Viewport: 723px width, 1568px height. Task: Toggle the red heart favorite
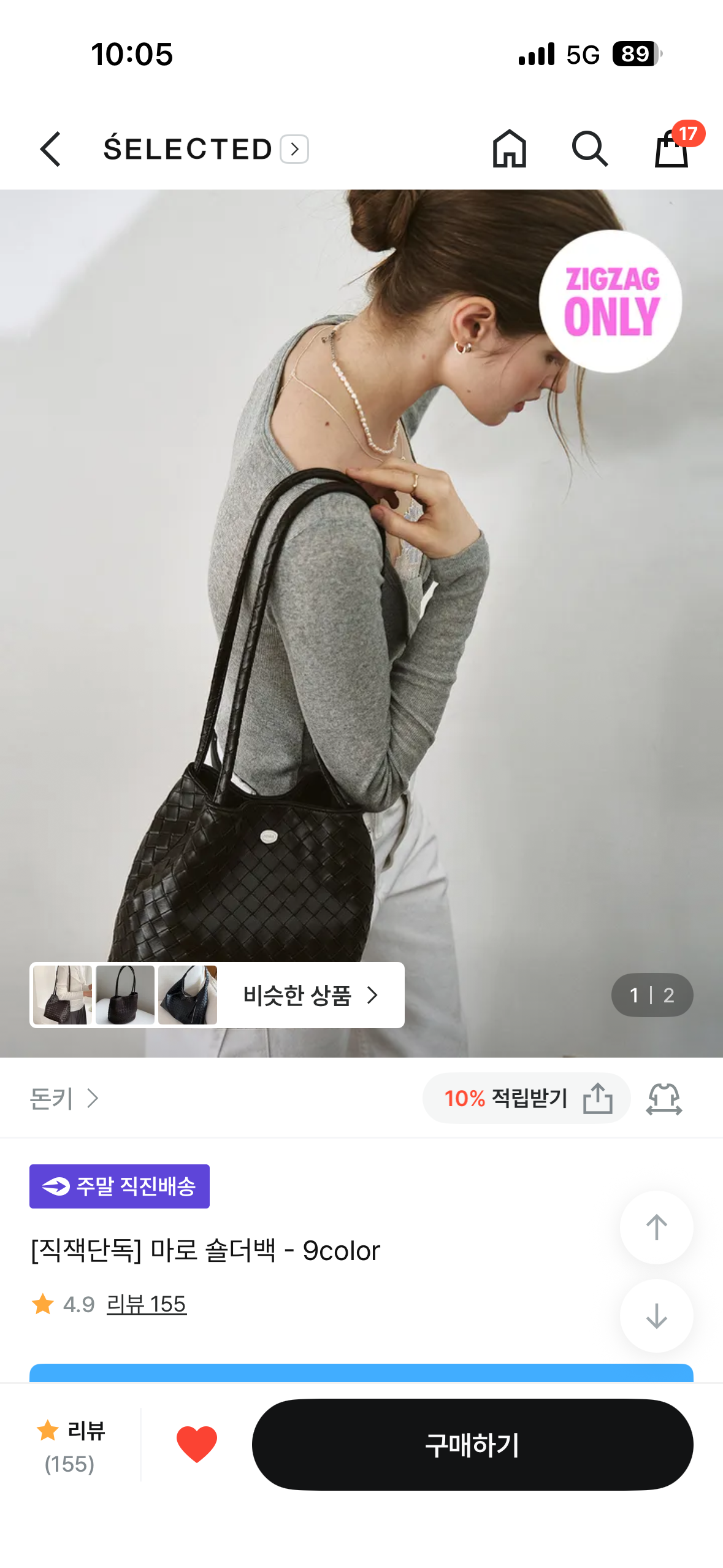tap(197, 1444)
